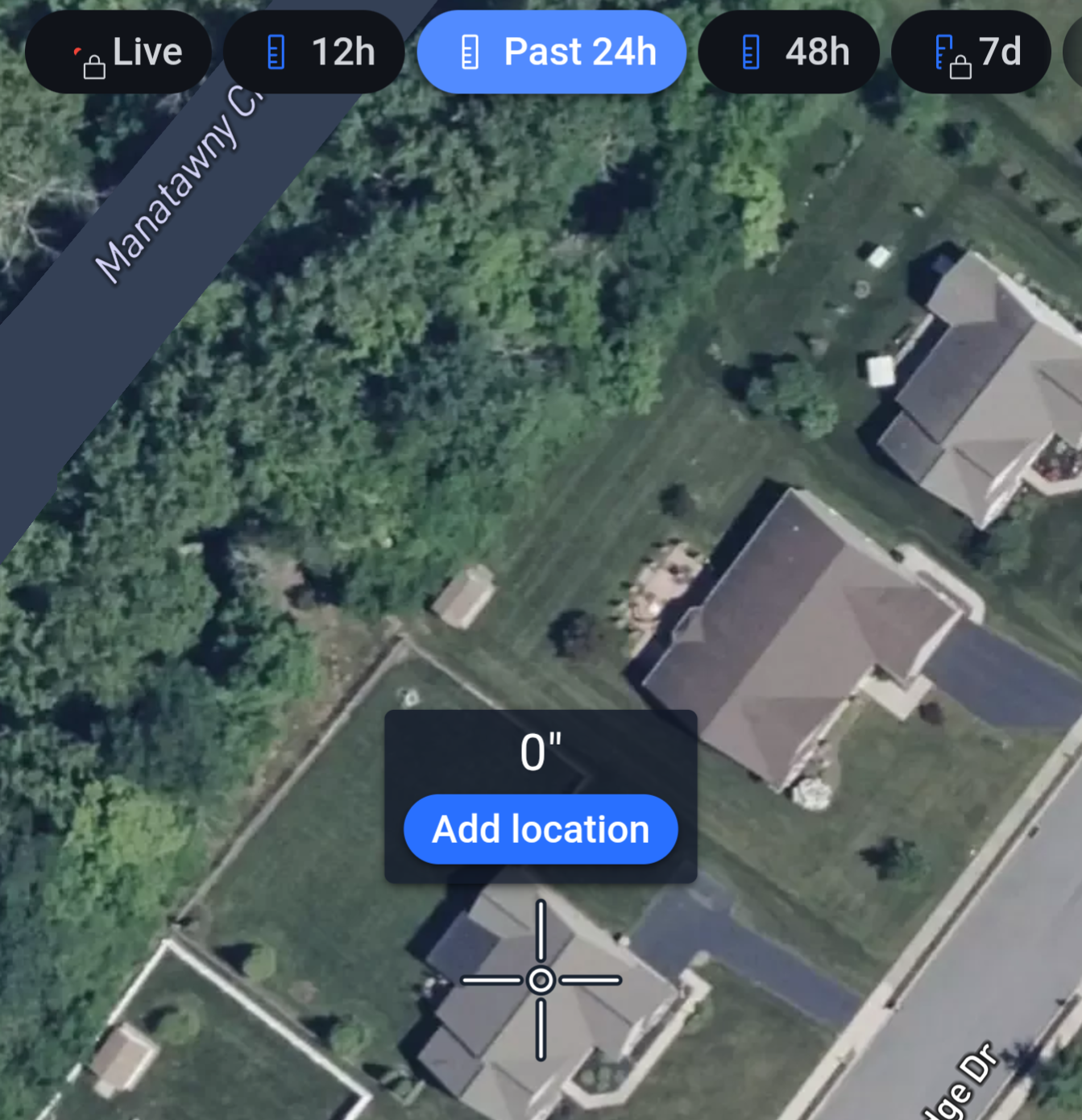Select the 12h rainfall range
The image size is (1082, 1120).
pyautogui.click(x=314, y=52)
